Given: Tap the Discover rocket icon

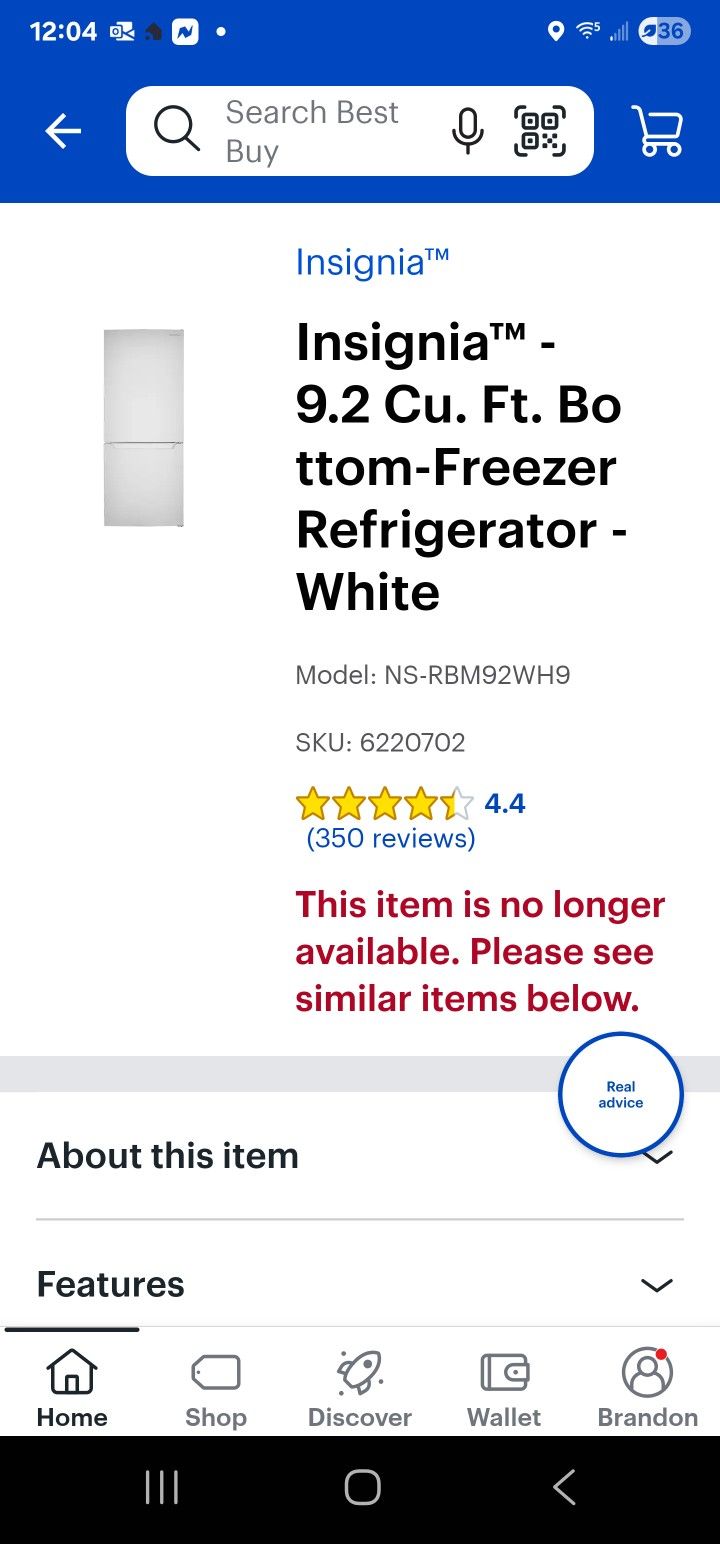Looking at the screenshot, I should (x=359, y=1372).
